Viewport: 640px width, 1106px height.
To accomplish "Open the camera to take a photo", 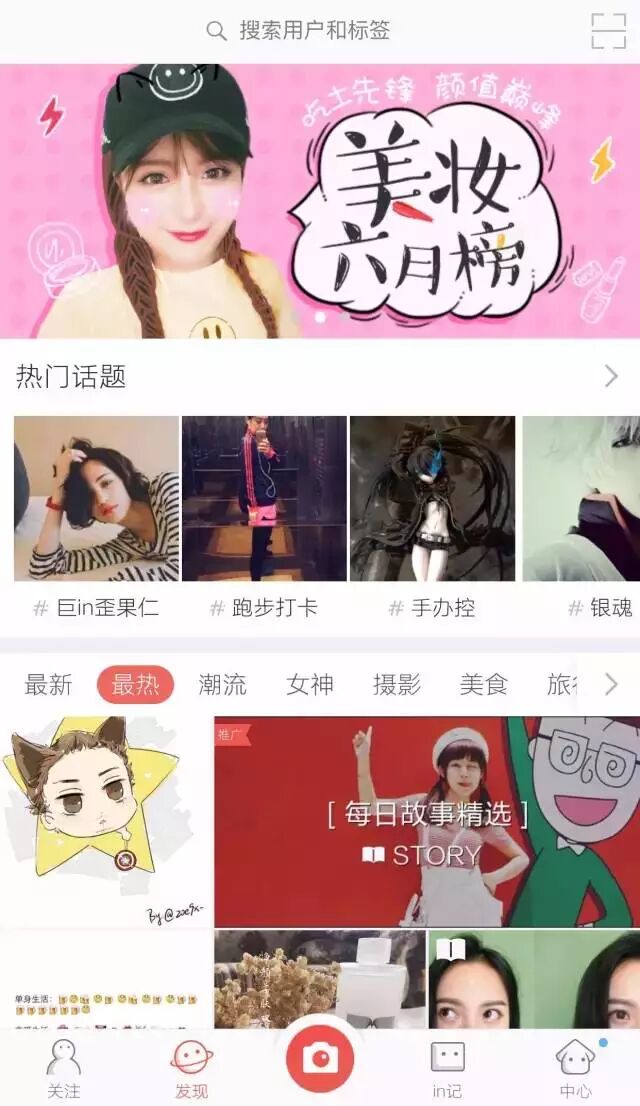I will tap(320, 1058).
